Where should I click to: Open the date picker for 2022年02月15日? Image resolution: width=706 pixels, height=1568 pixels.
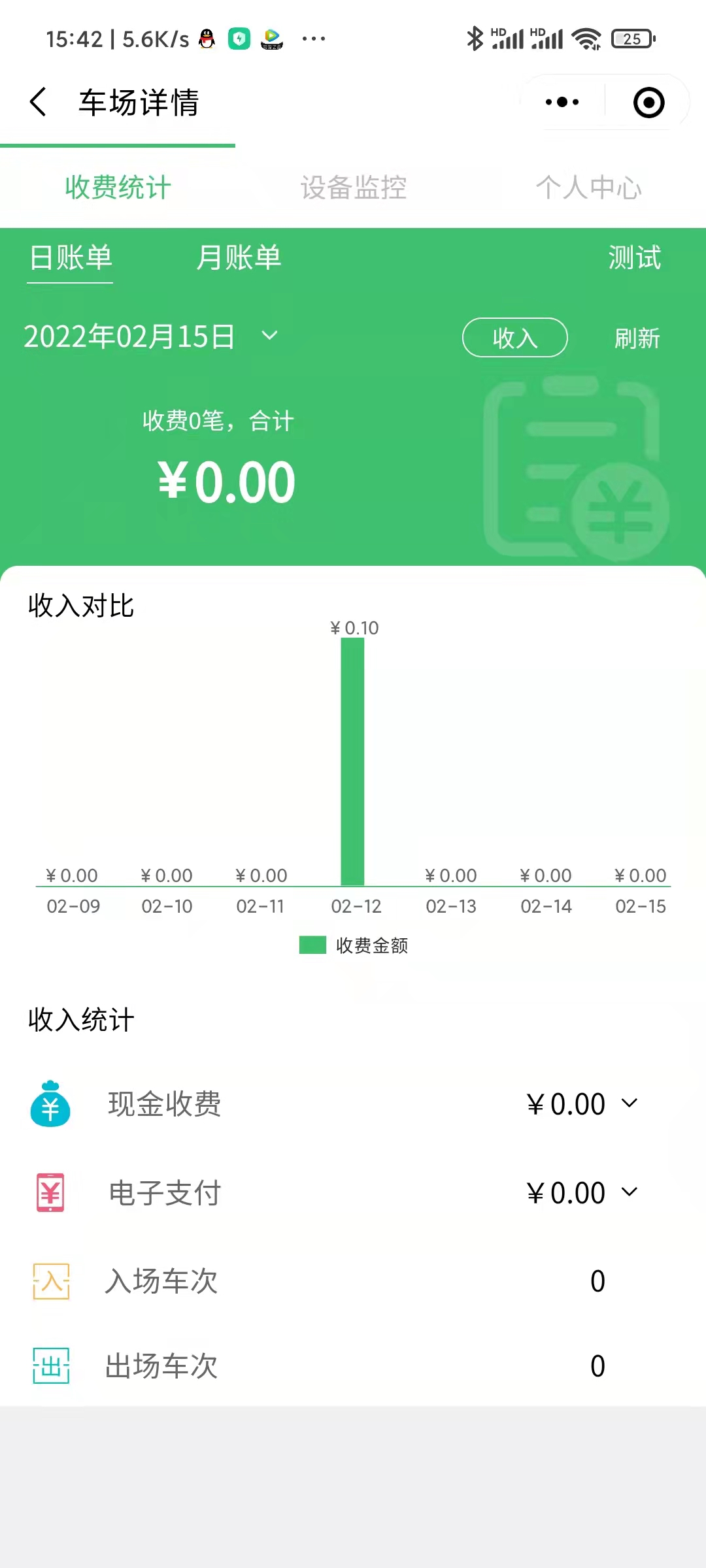click(151, 336)
